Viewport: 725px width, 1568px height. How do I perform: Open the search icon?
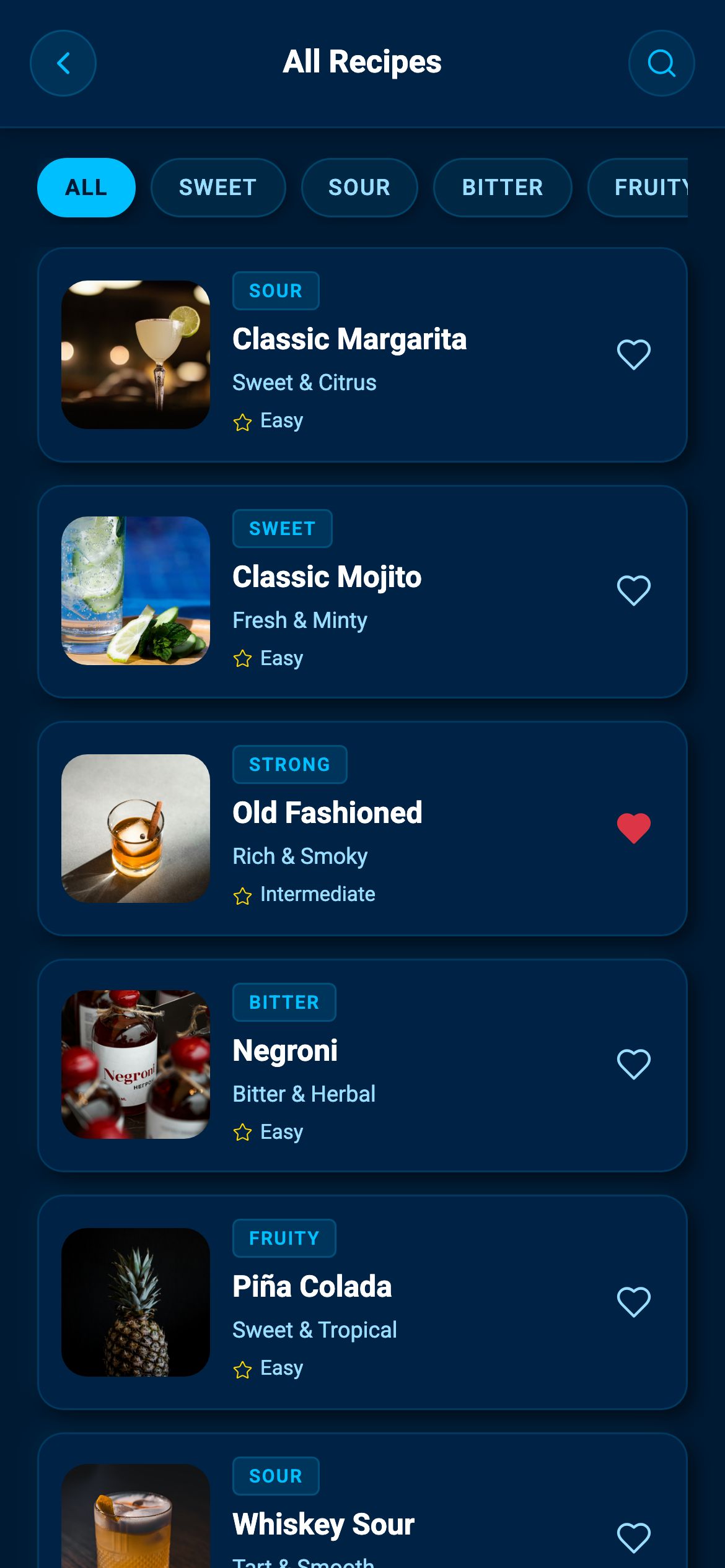click(661, 63)
